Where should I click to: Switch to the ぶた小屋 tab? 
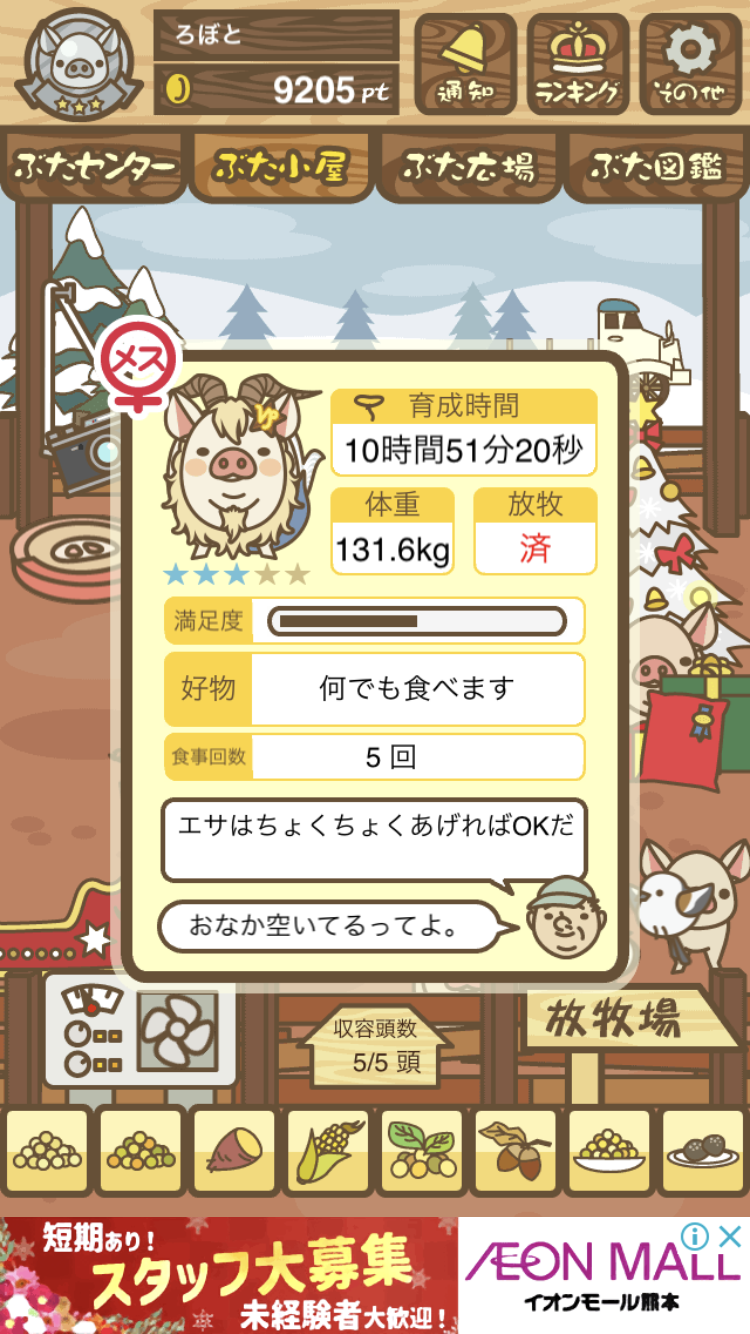[x=281, y=167]
